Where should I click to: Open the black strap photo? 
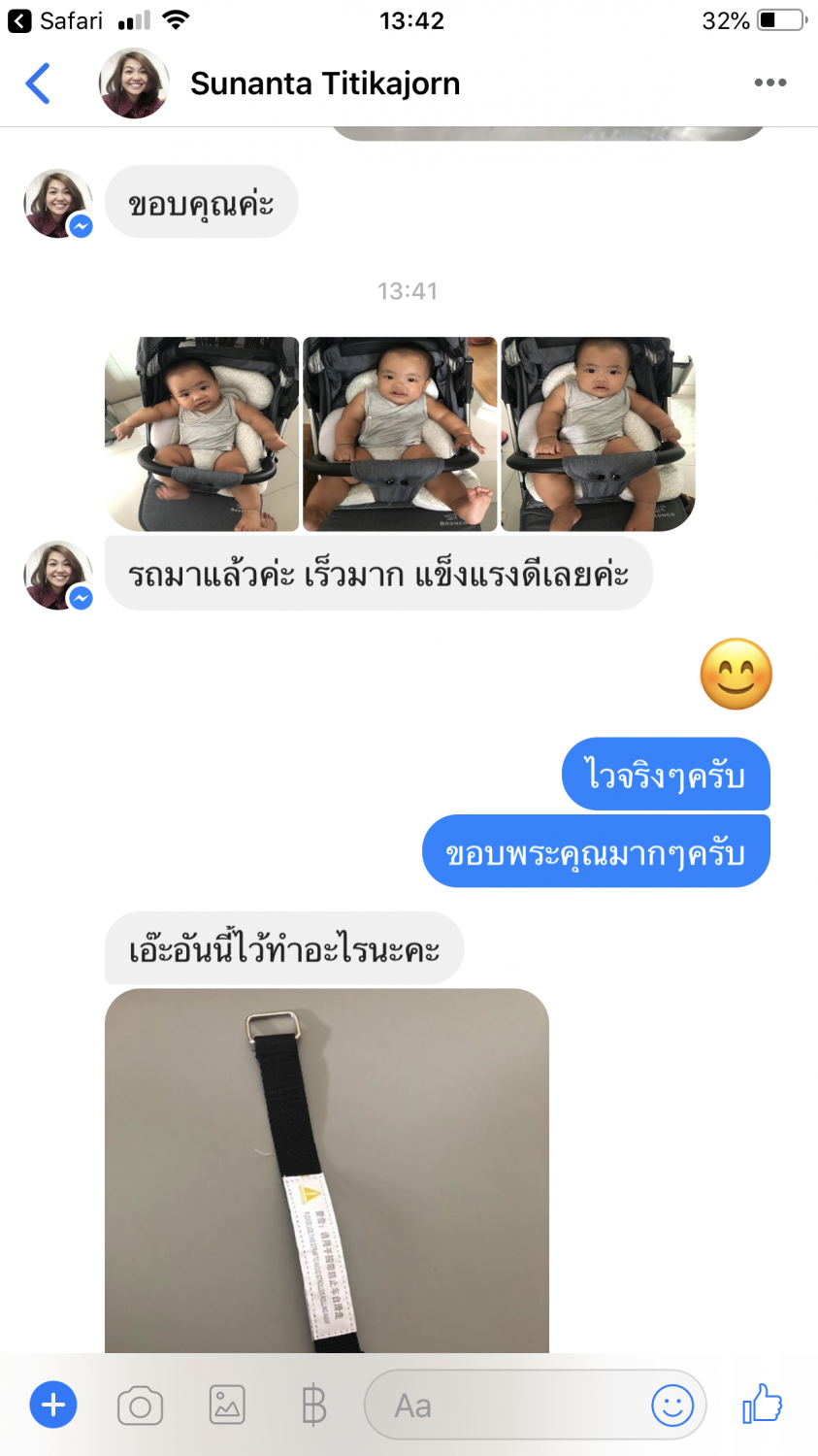(x=327, y=1170)
